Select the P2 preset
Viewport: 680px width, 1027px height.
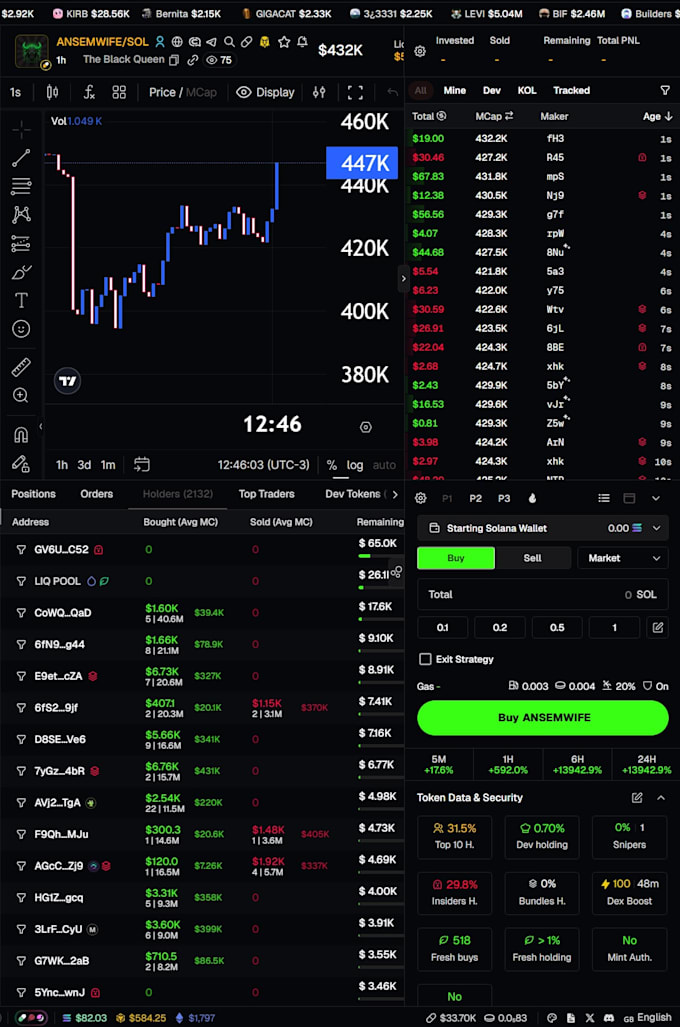(x=476, y=498)
